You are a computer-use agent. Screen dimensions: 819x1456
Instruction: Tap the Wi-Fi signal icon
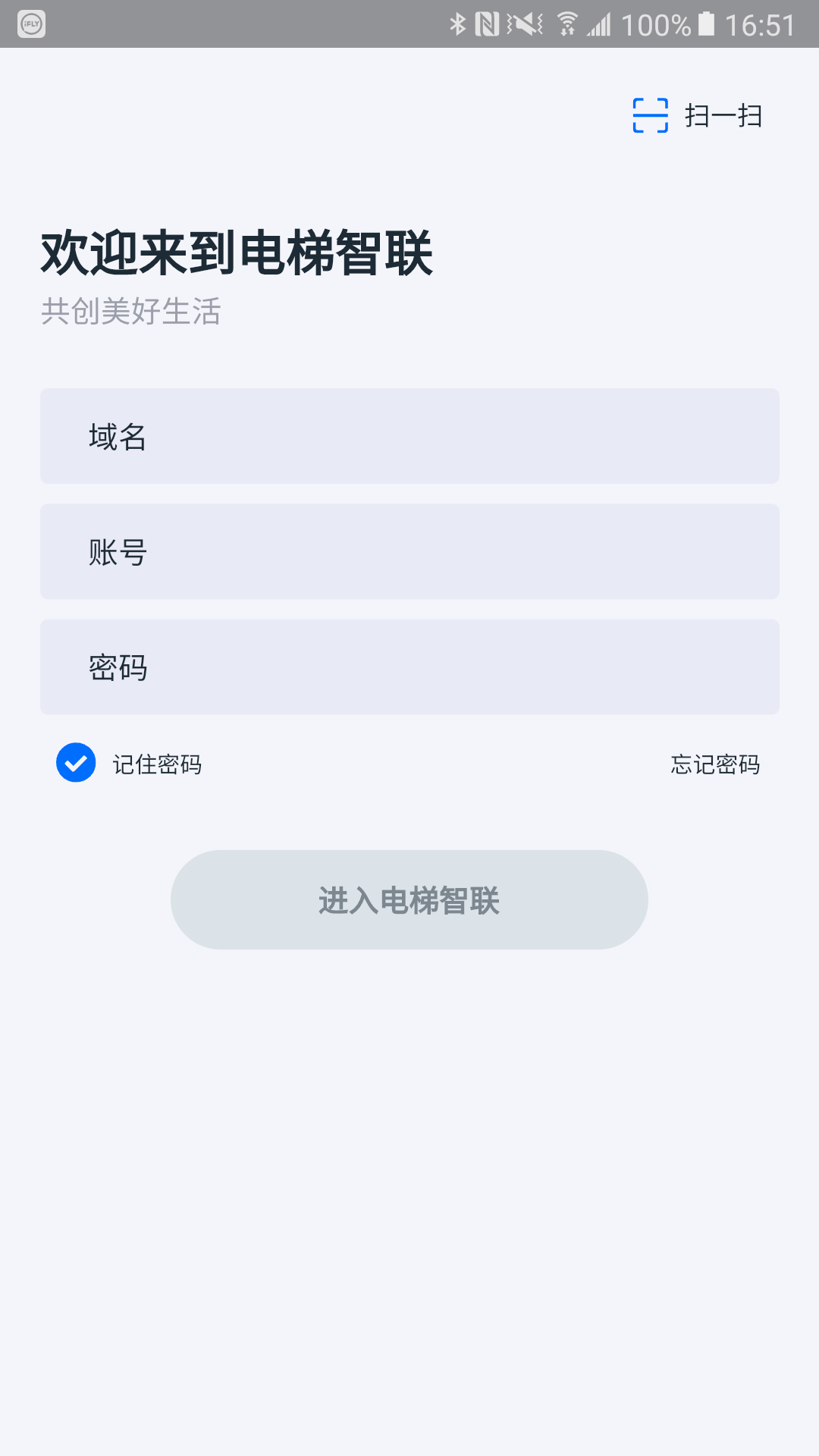coord(566,22)
